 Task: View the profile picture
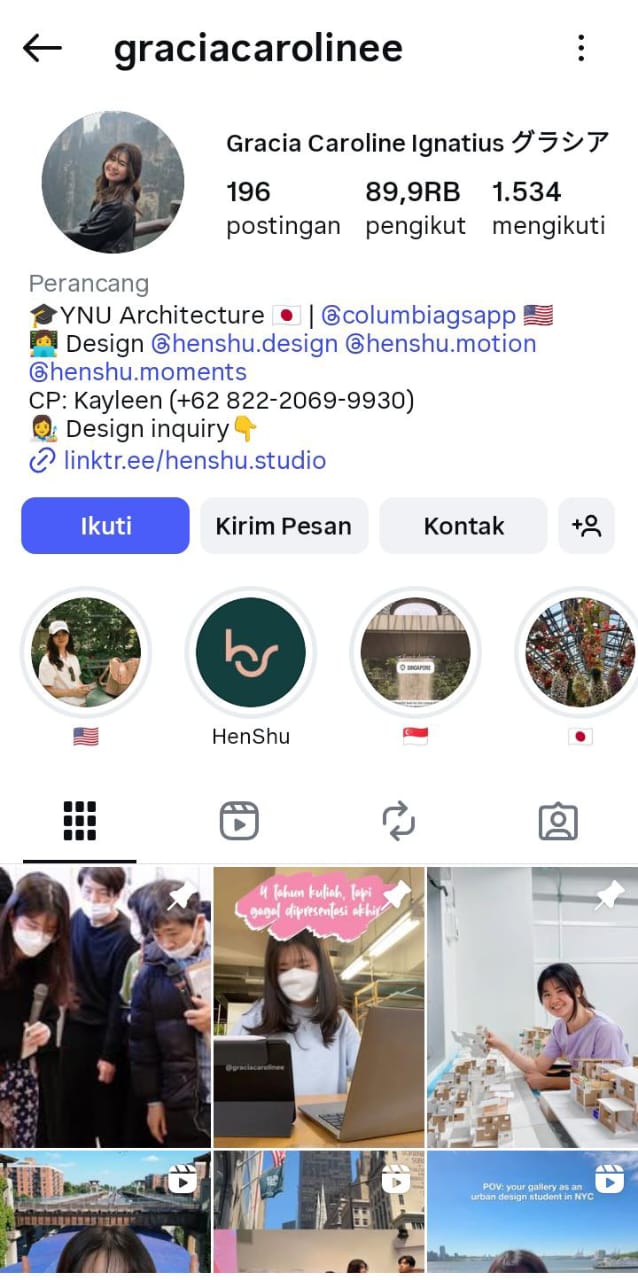coord(112,182)
